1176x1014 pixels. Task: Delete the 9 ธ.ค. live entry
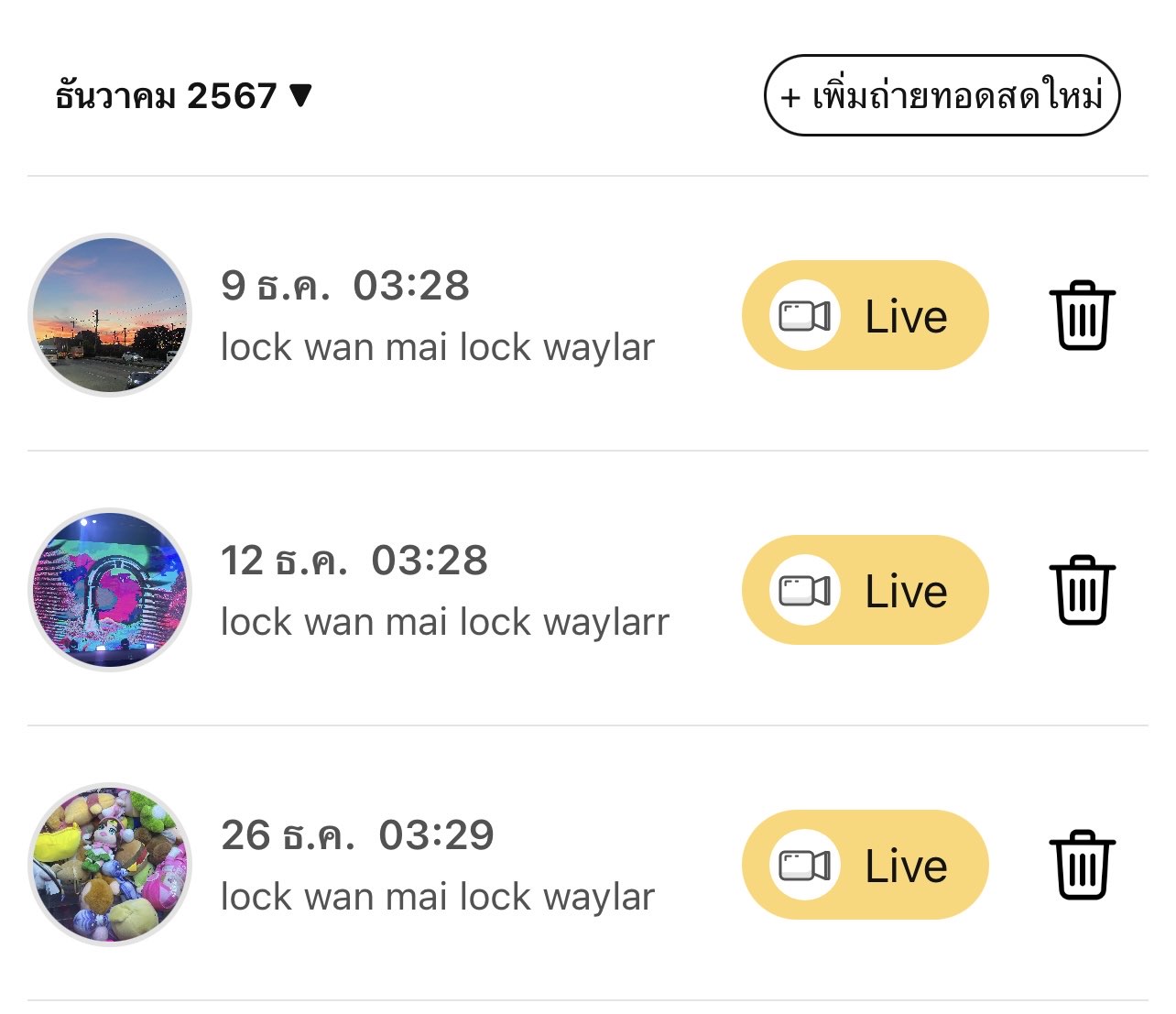pyautogui.click(x=1082, y=315)
